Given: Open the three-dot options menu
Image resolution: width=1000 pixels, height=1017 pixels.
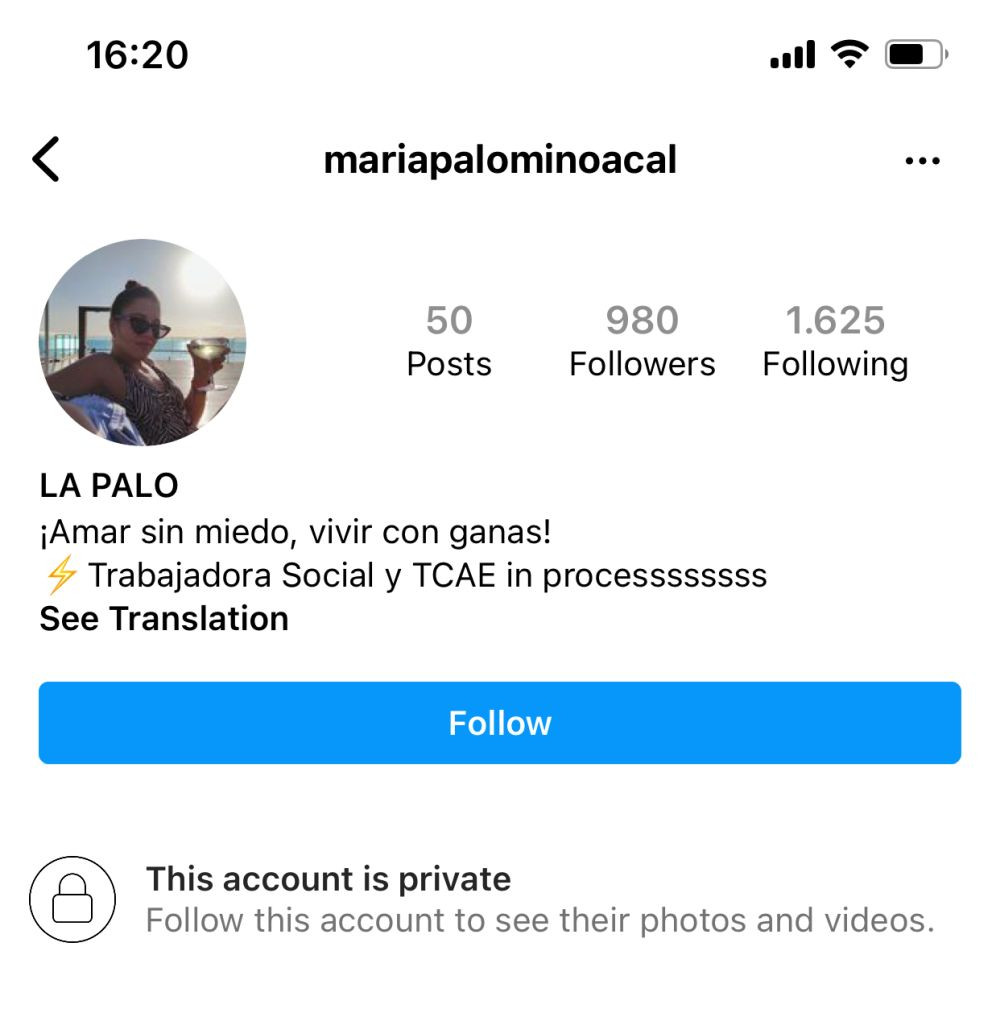Looking at the screenshot, I should point(921,161).
